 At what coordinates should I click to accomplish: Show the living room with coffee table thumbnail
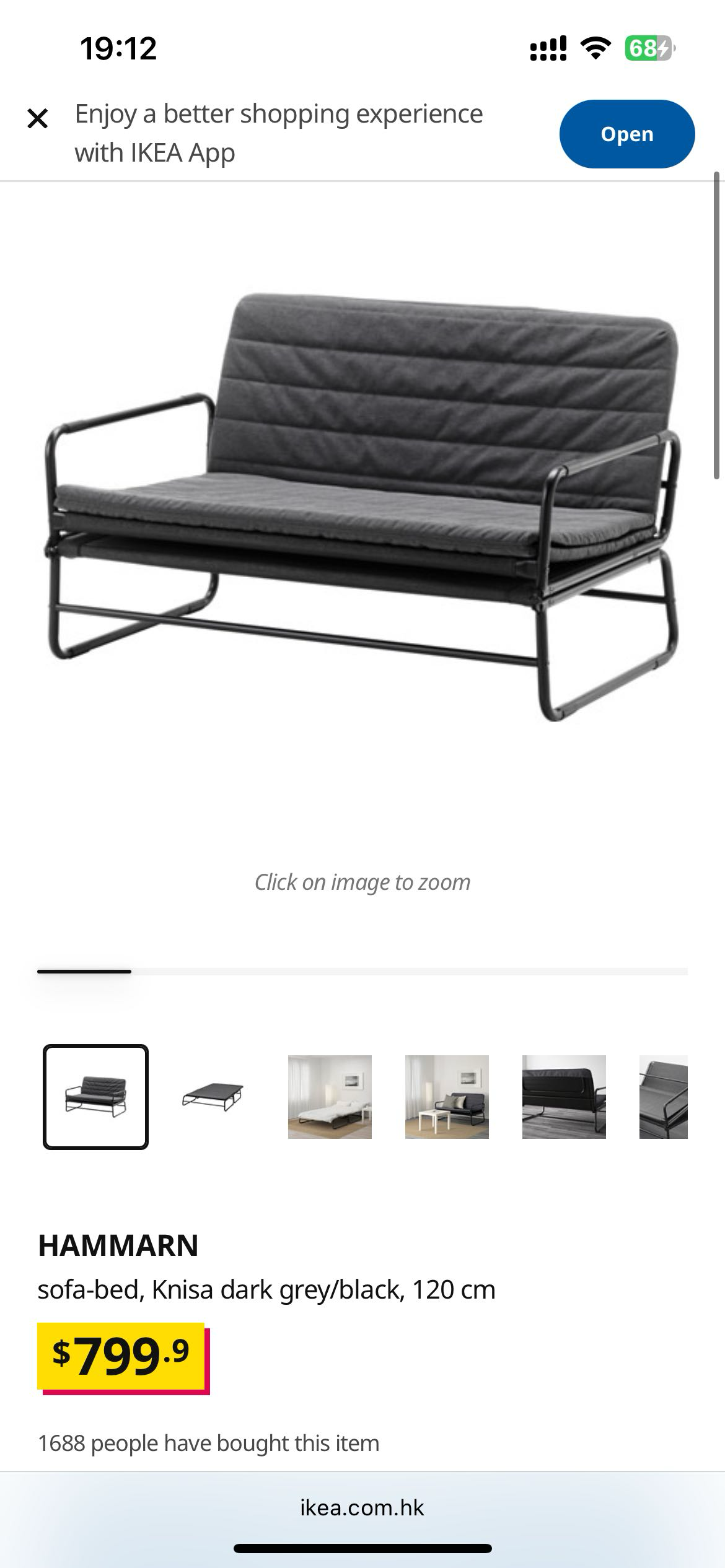coord(447,1097)
